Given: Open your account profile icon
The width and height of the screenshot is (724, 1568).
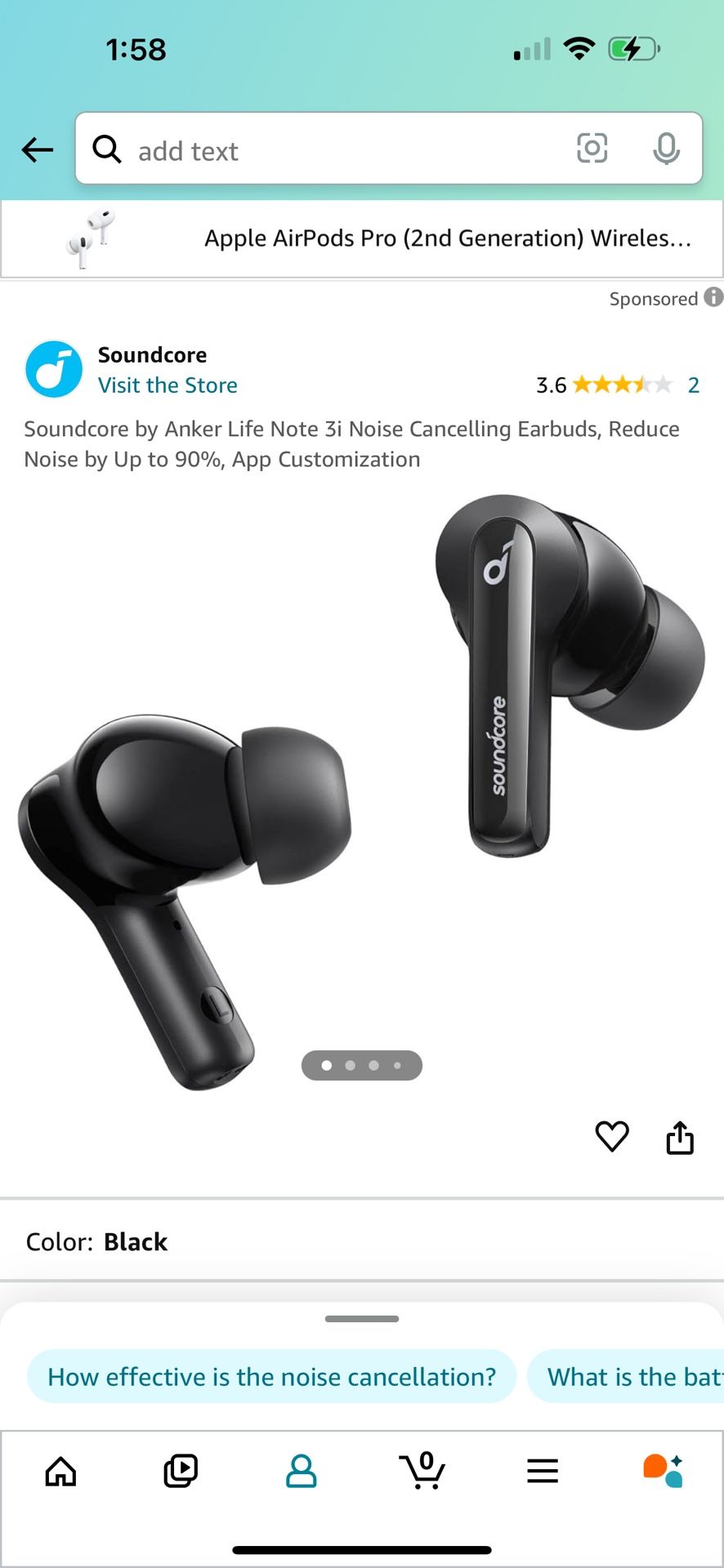Looking at the screenshot, I should 302,1470.
